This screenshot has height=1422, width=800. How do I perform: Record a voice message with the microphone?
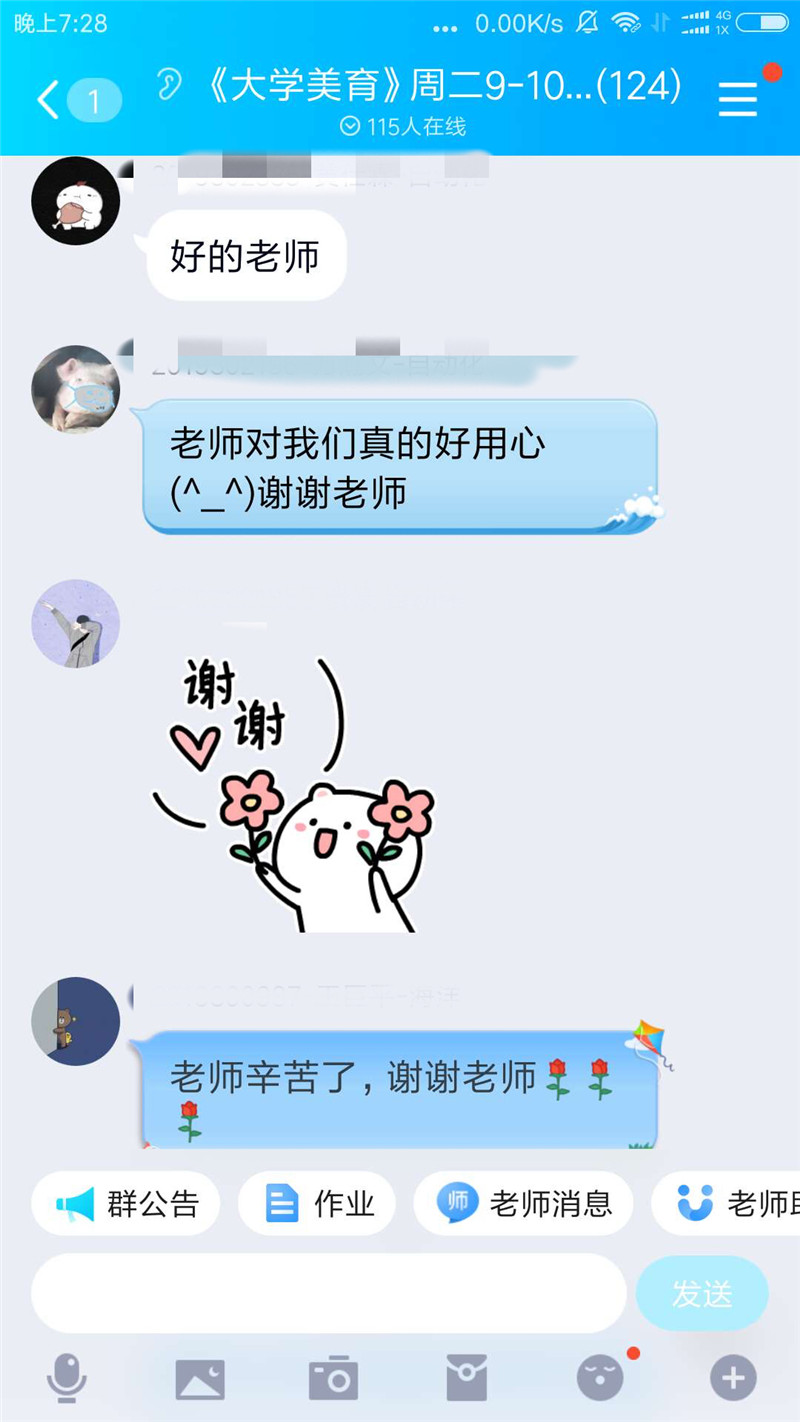(x=67, y=1380)
